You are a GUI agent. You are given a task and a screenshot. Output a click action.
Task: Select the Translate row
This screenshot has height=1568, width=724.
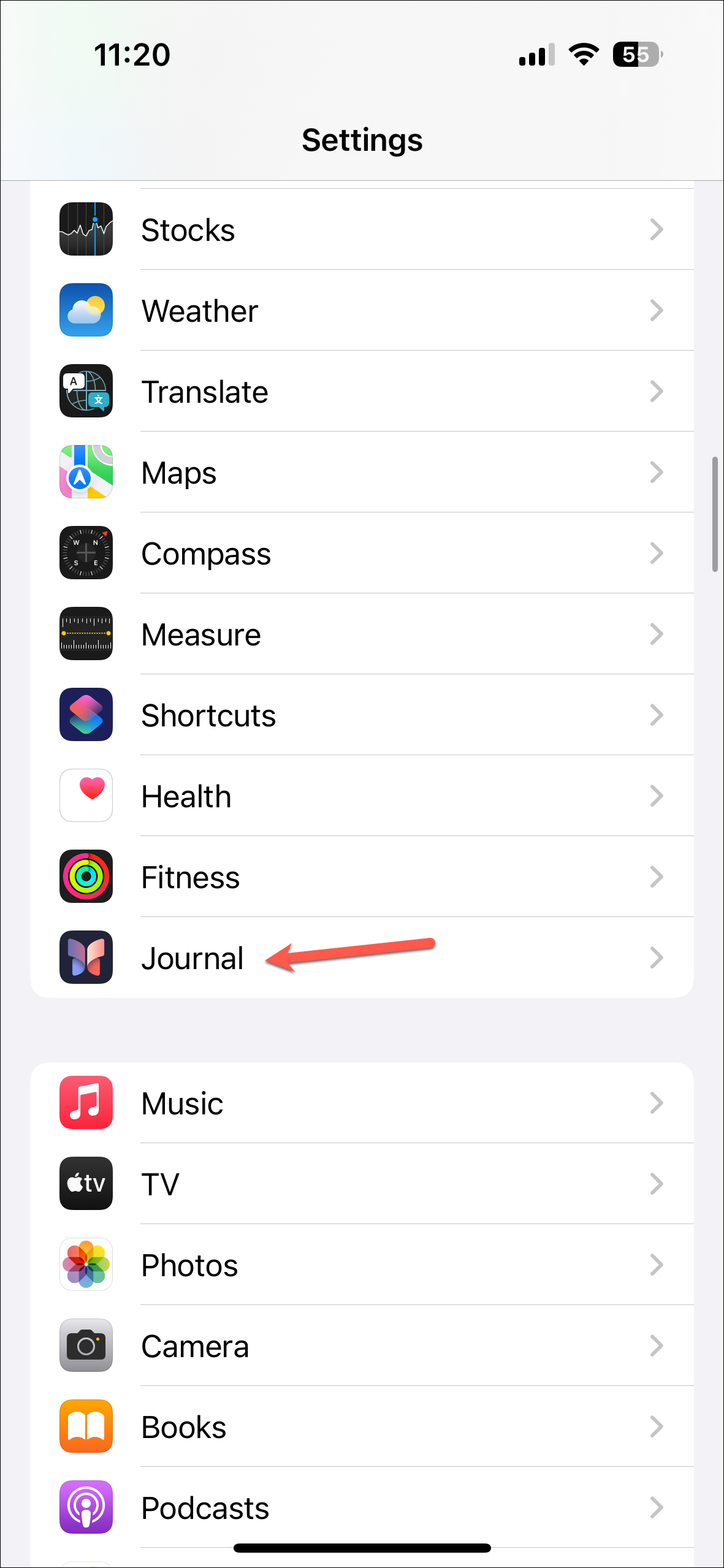(x=362, y=391)
